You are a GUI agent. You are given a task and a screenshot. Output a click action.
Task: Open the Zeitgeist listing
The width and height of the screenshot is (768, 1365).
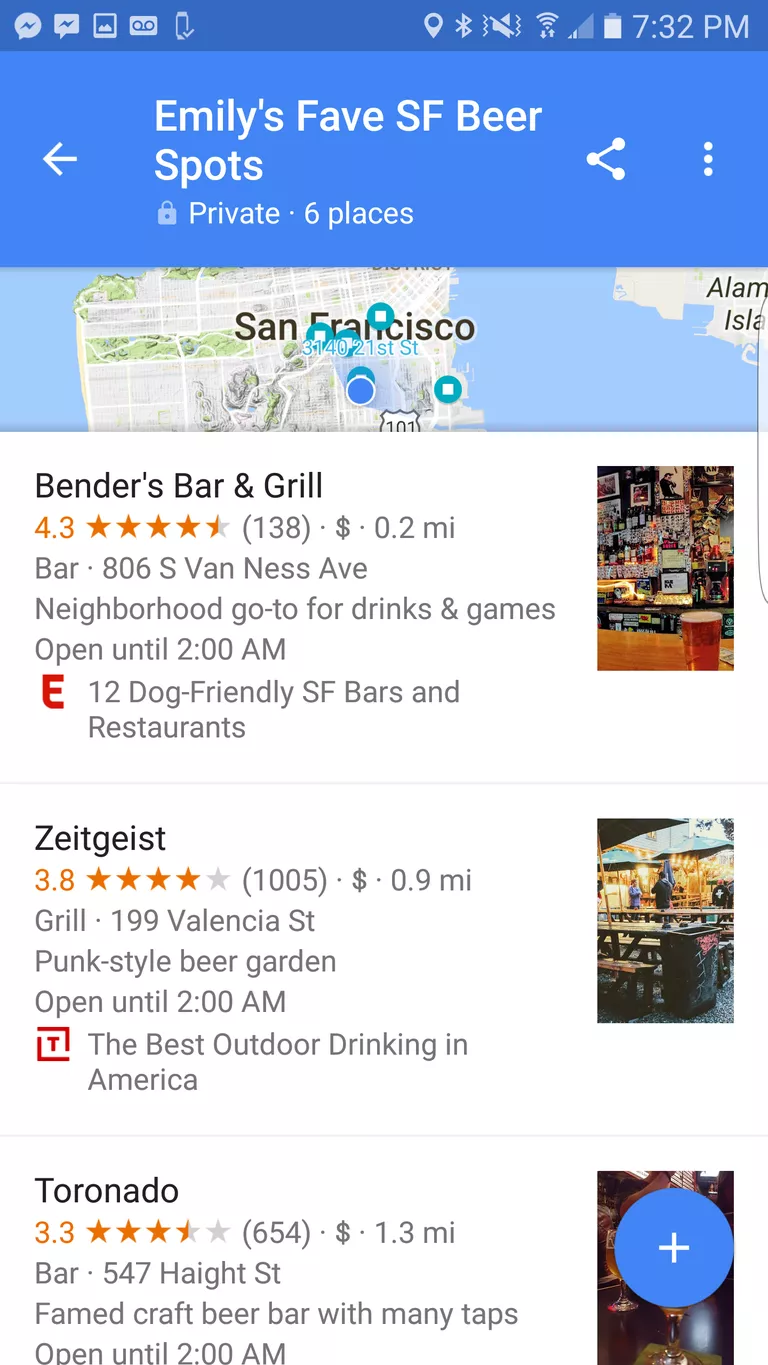tap(384, 960)
